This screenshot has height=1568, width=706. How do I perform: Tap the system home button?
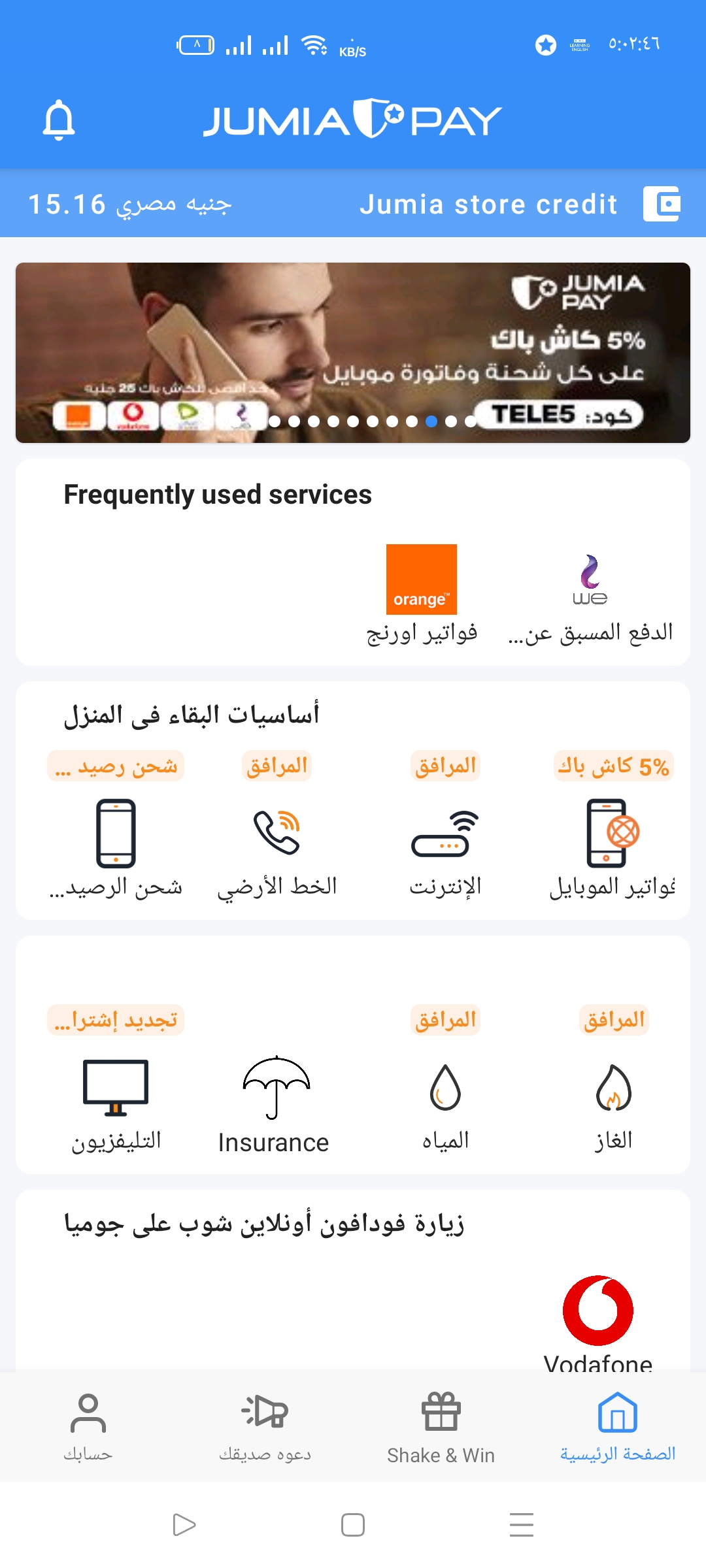[x=353, y=1525]
